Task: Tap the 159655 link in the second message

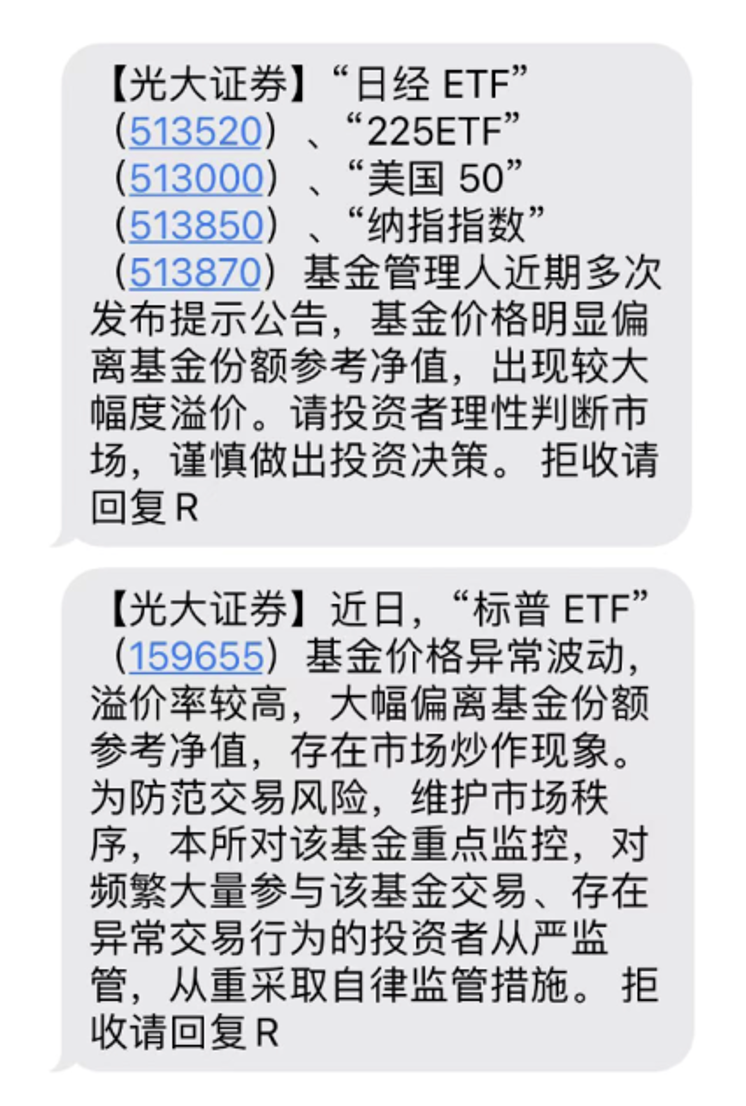Action: [x=196, y=656]
